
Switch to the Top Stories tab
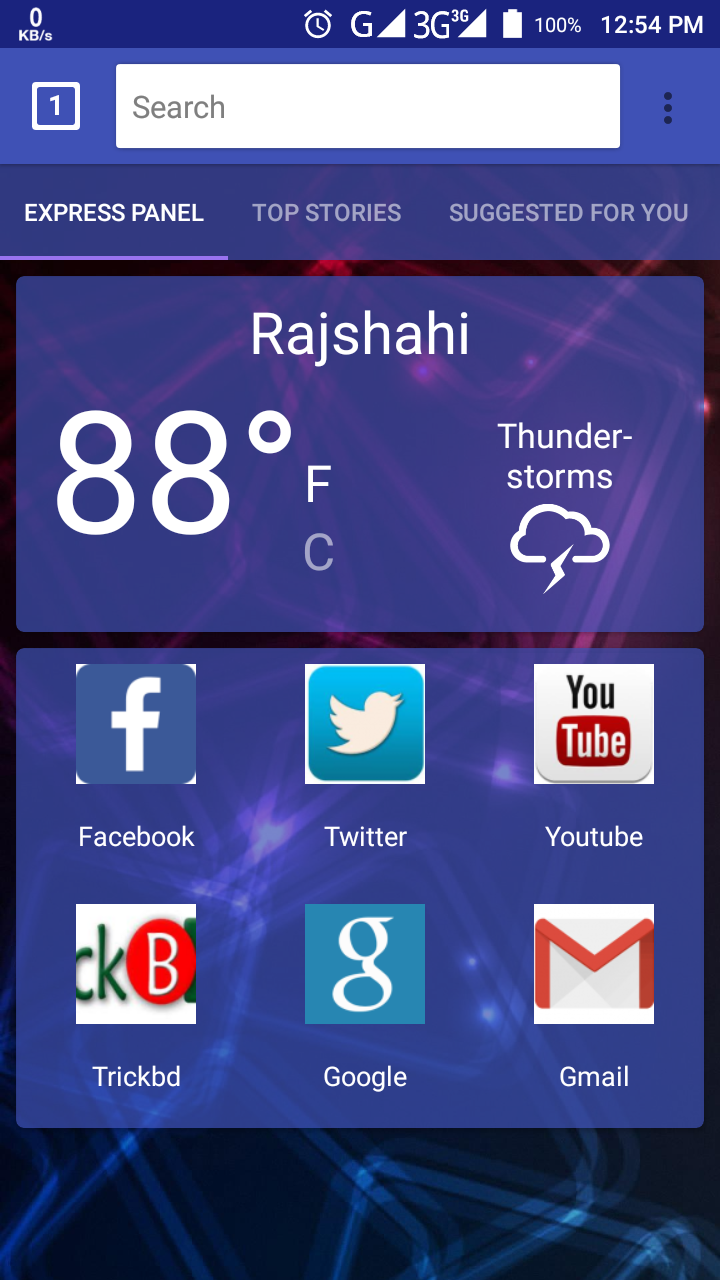click(x=326, y=213)
